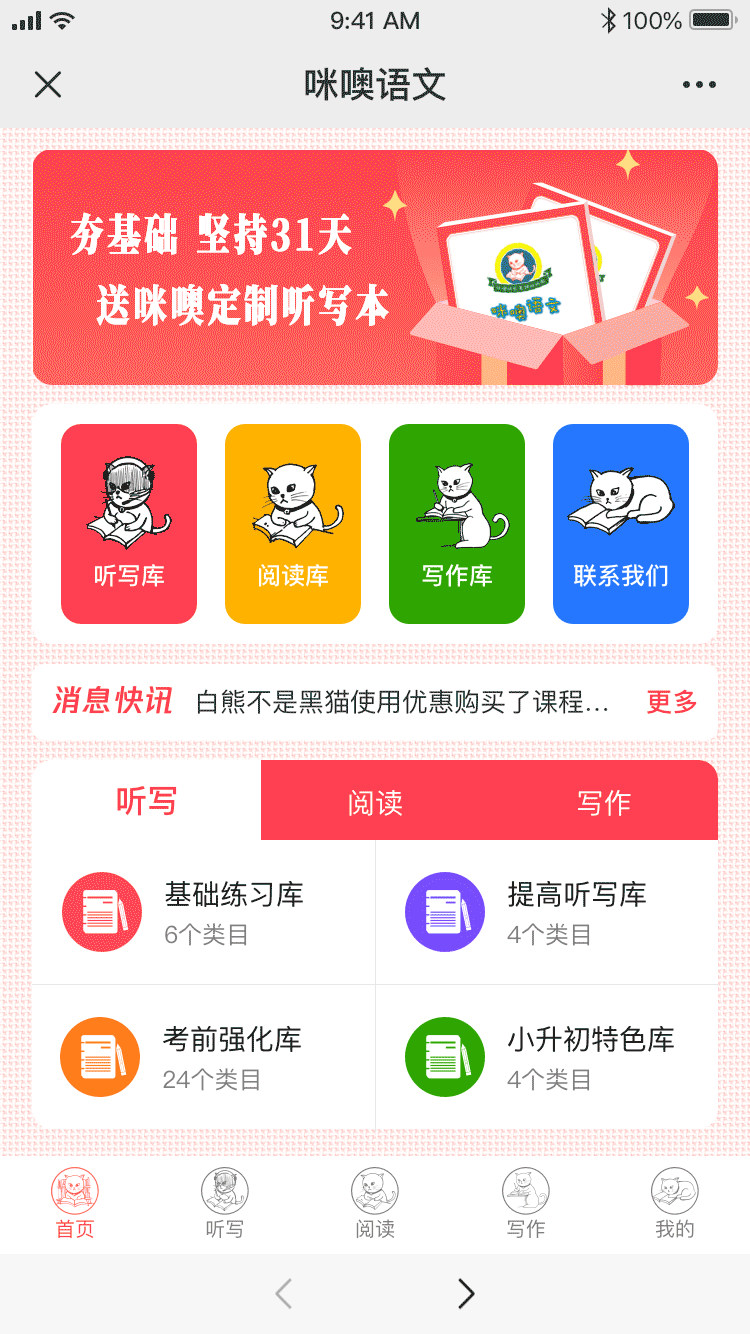Close the 咪噢语文 mini program page

click(48, 85)
